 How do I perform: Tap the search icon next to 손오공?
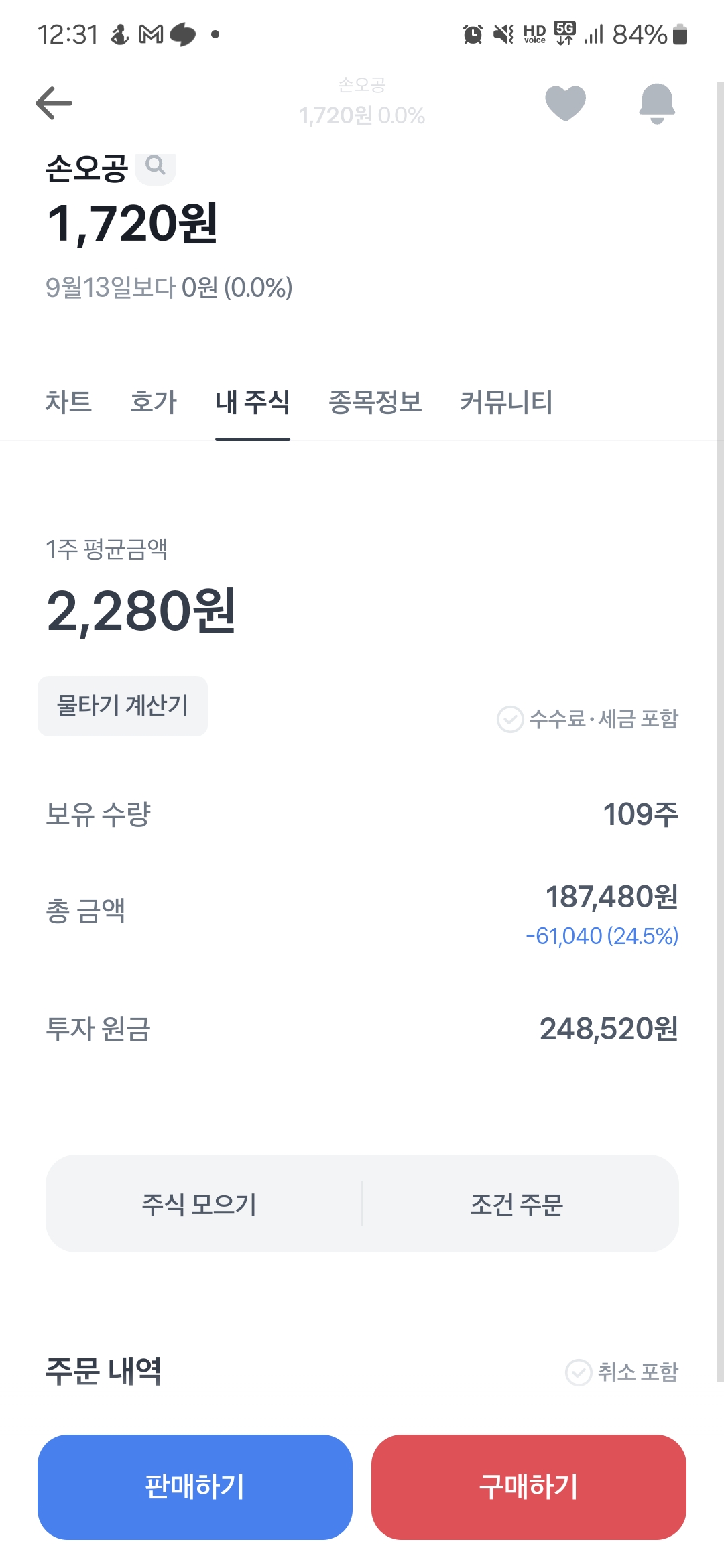[x=156, y=166]
